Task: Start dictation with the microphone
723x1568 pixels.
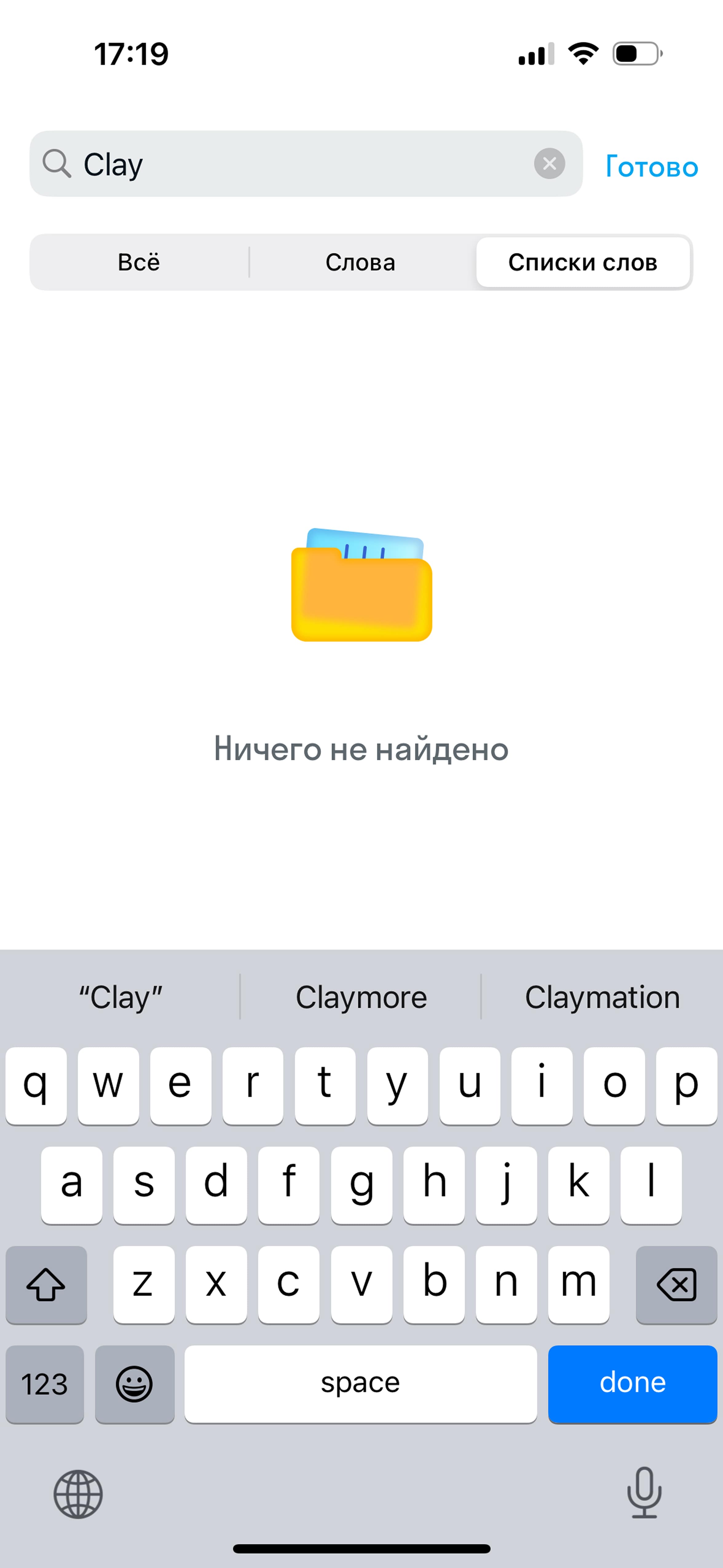Action: 644,1493
